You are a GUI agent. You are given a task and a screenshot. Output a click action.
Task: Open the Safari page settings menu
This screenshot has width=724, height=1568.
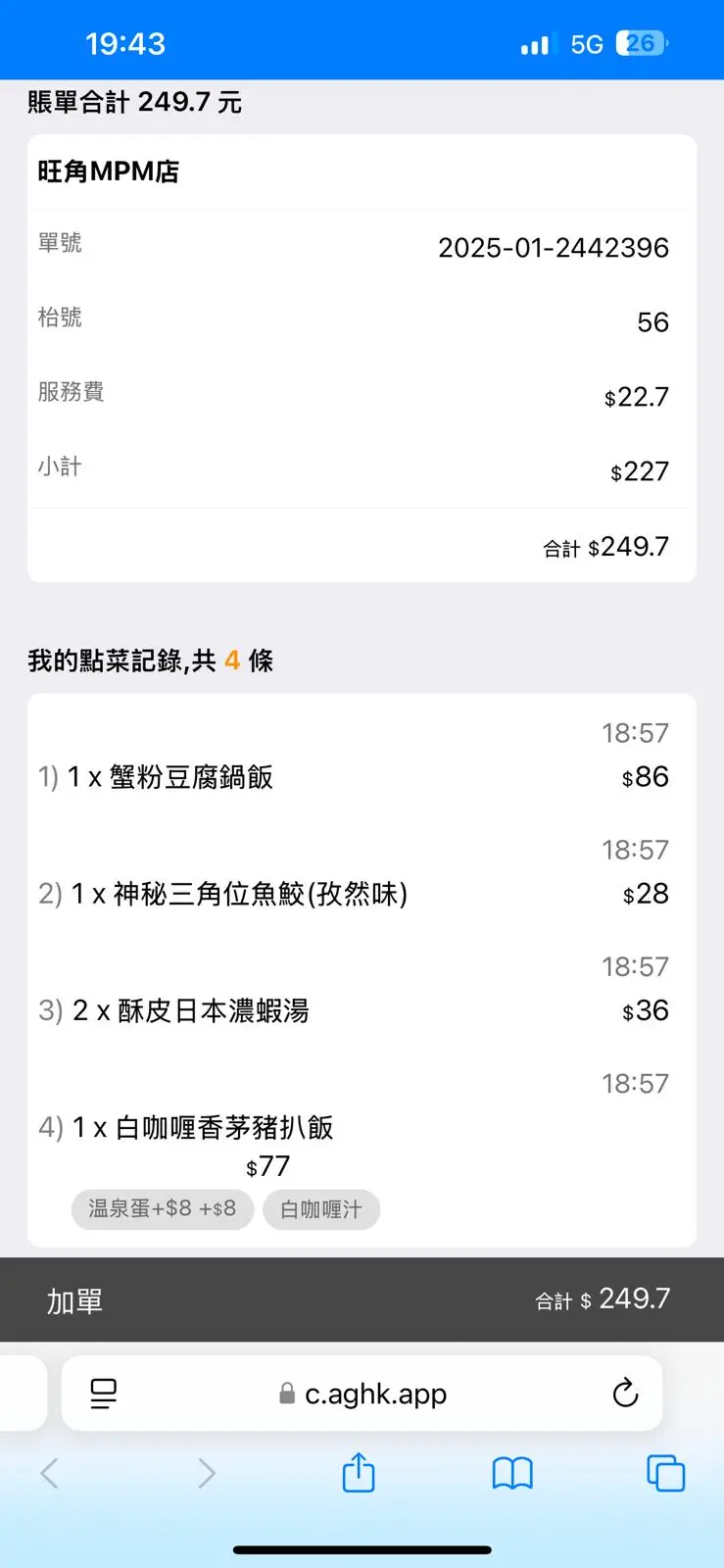point(103,1393)
